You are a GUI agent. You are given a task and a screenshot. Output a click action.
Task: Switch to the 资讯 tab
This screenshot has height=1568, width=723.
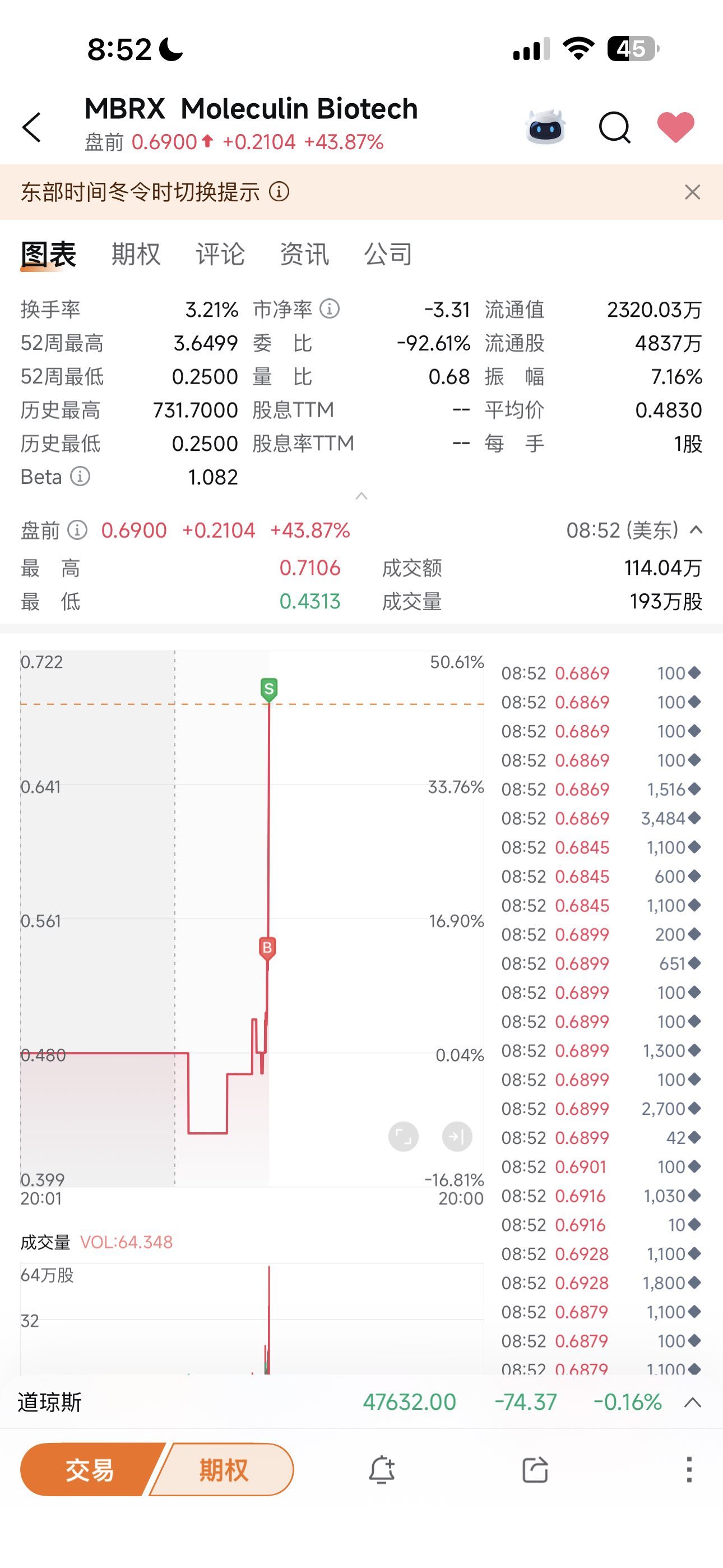click(304, 254)
